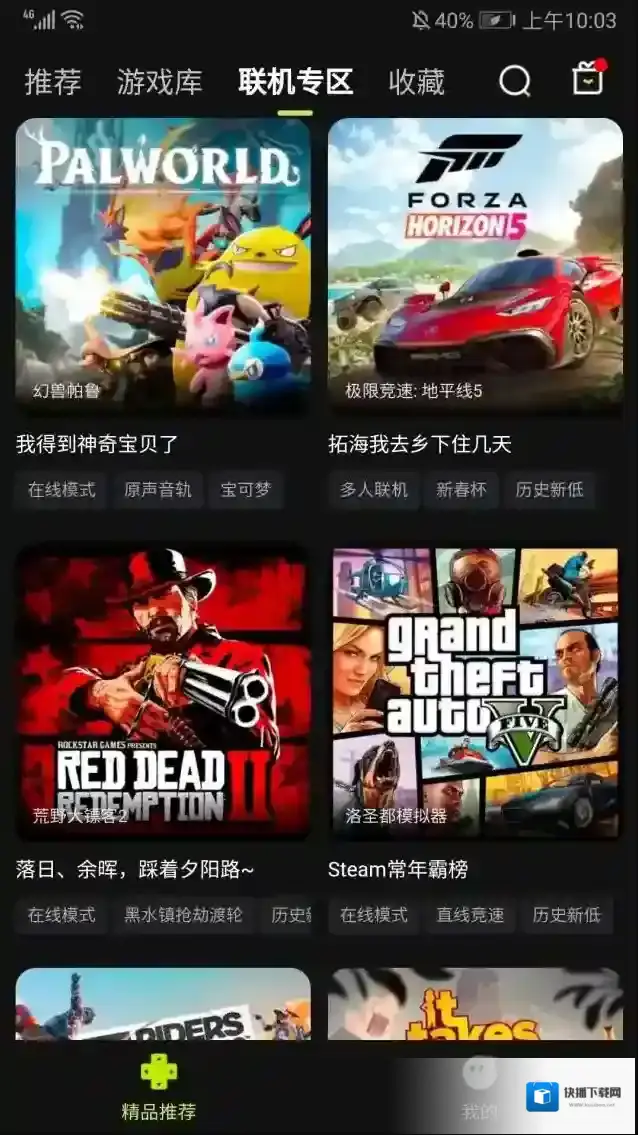Open the Riders game card
This screenshot has width=638, height=1135.
163,1005
